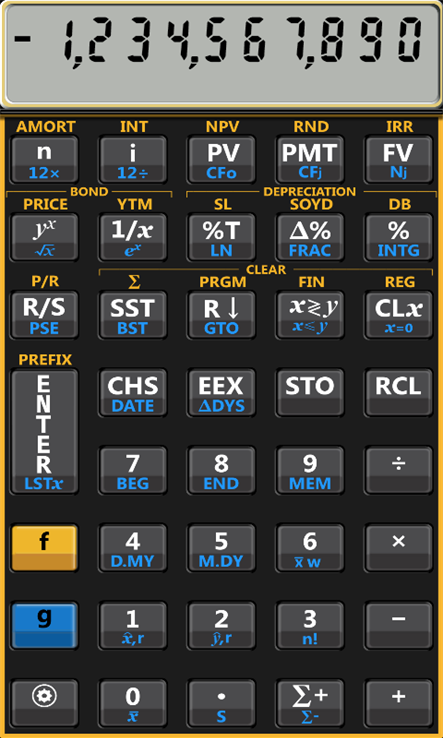Image resolution: width=443 pixels, height=738 pixels.
Task: Tap the STO store key
Action: [x=310, y=393]
